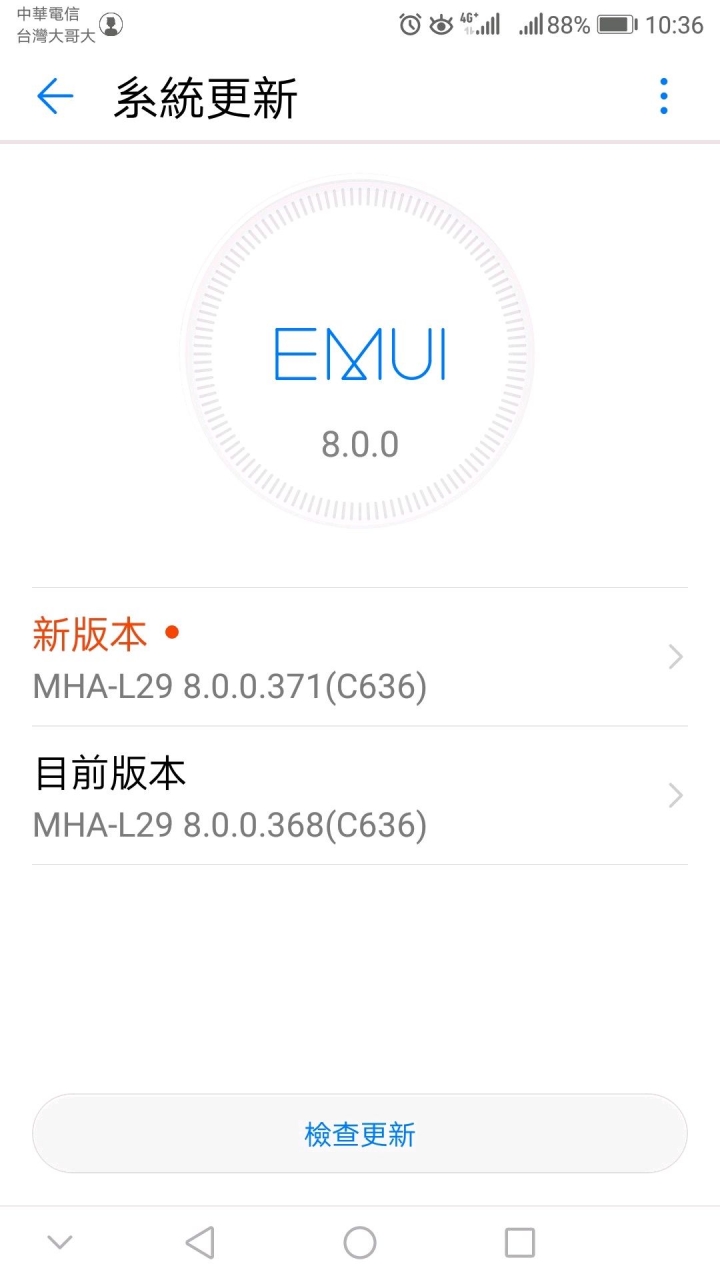View the 目前版本 8.0.0.368 details
This screenshot has width=720, height=1280.
tap(360, 796)
